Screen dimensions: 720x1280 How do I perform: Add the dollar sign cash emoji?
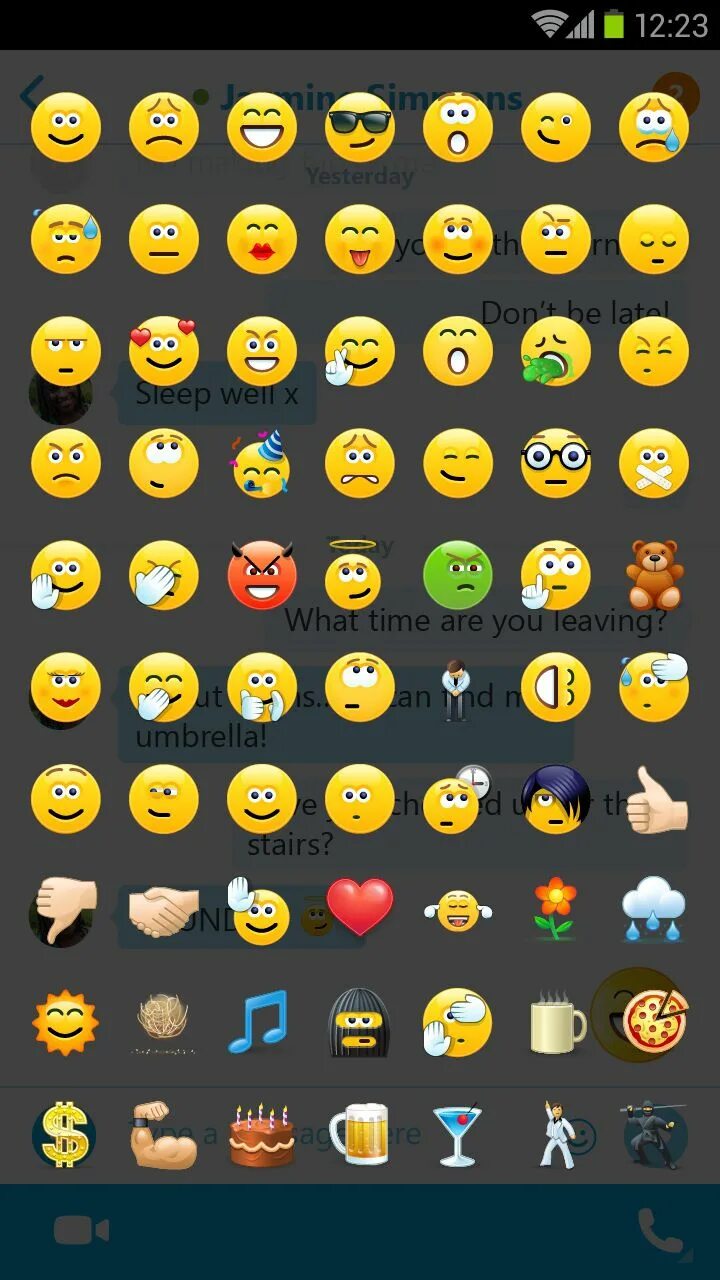coord(64,1135)
